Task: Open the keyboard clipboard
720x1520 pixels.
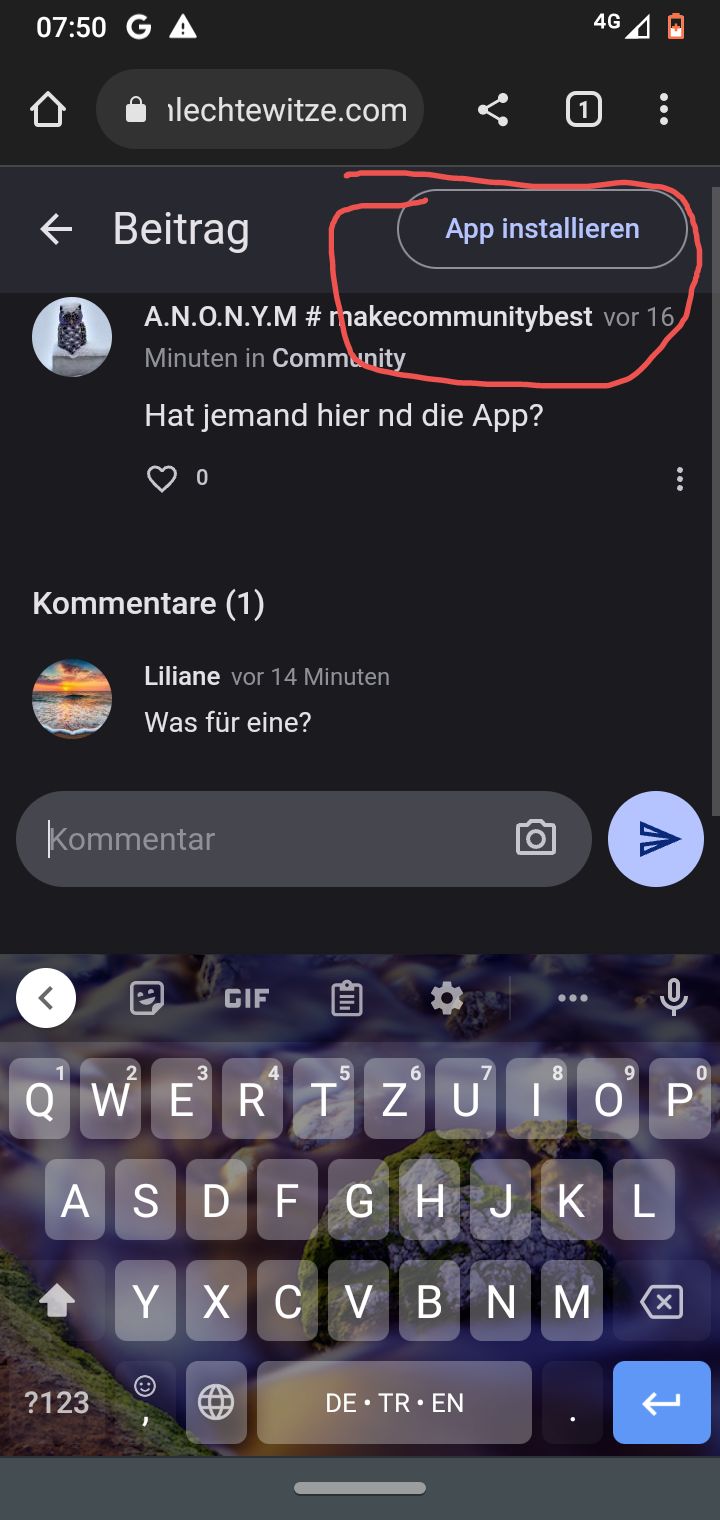Action: pos(346,998)
